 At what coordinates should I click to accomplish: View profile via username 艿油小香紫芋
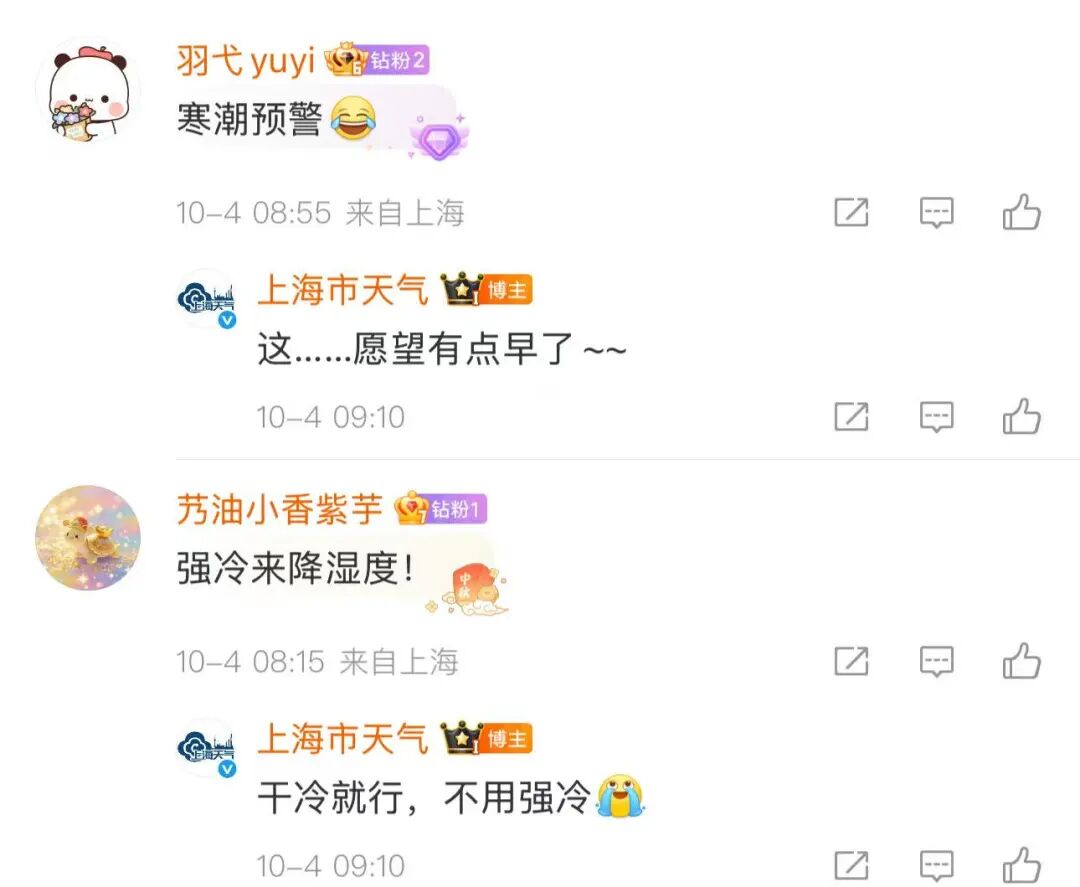(280, 510)
